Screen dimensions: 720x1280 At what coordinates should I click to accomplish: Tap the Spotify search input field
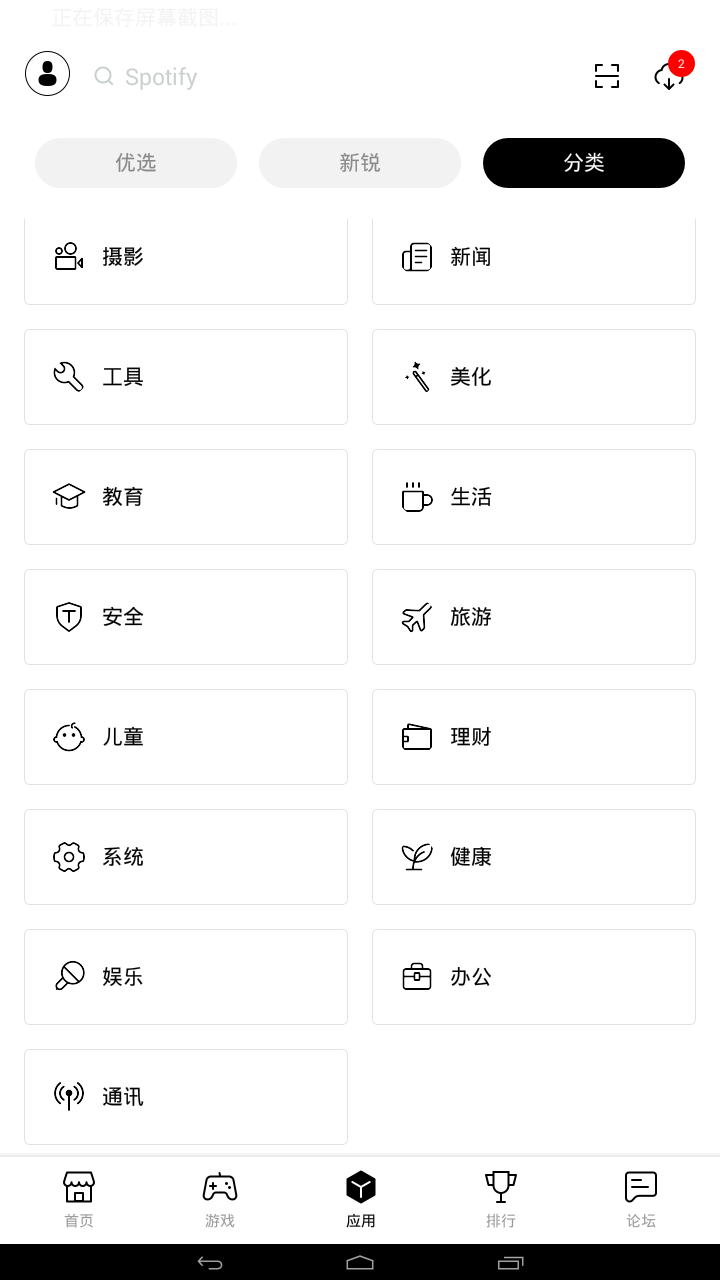[x=200, y=77]
